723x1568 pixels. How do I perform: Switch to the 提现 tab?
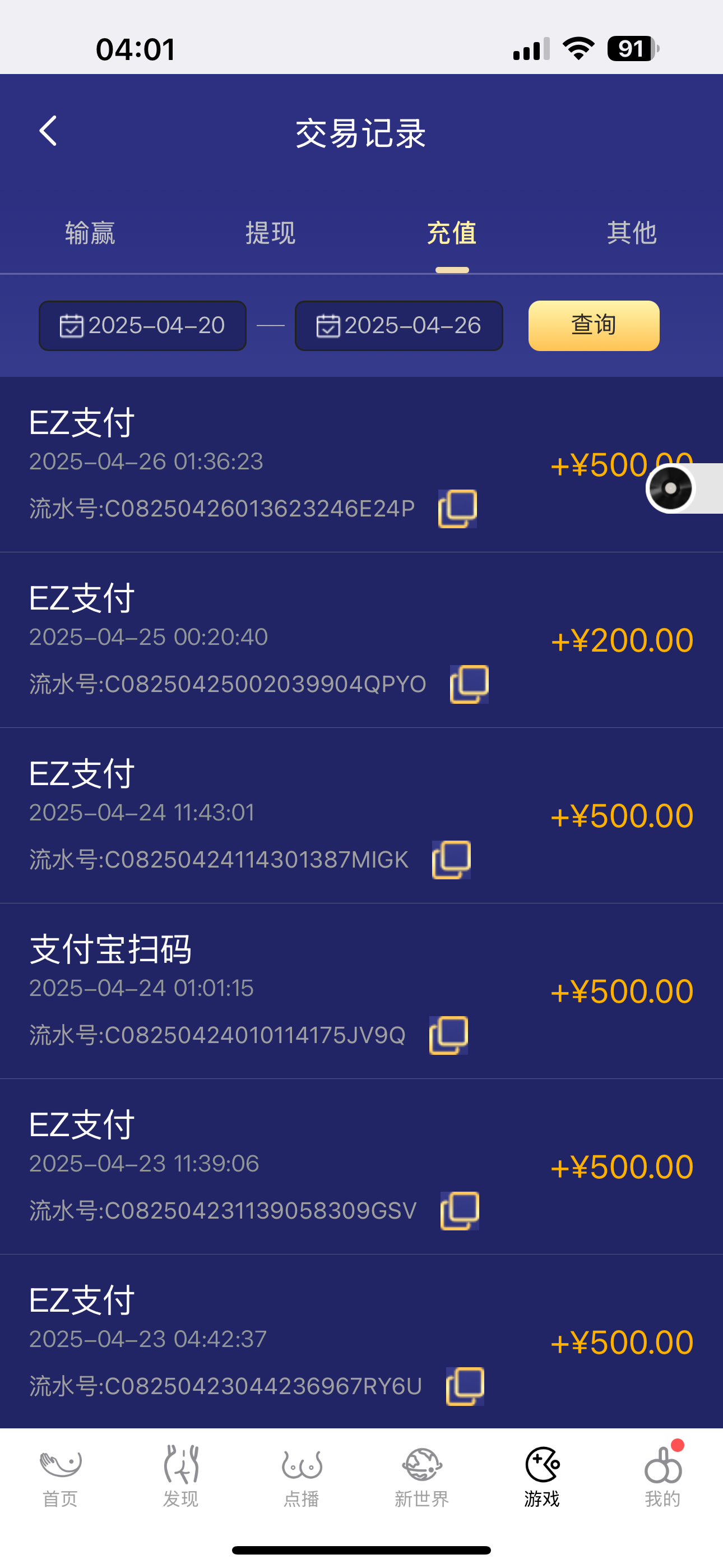pyautogui.click(x=270, y=233)
